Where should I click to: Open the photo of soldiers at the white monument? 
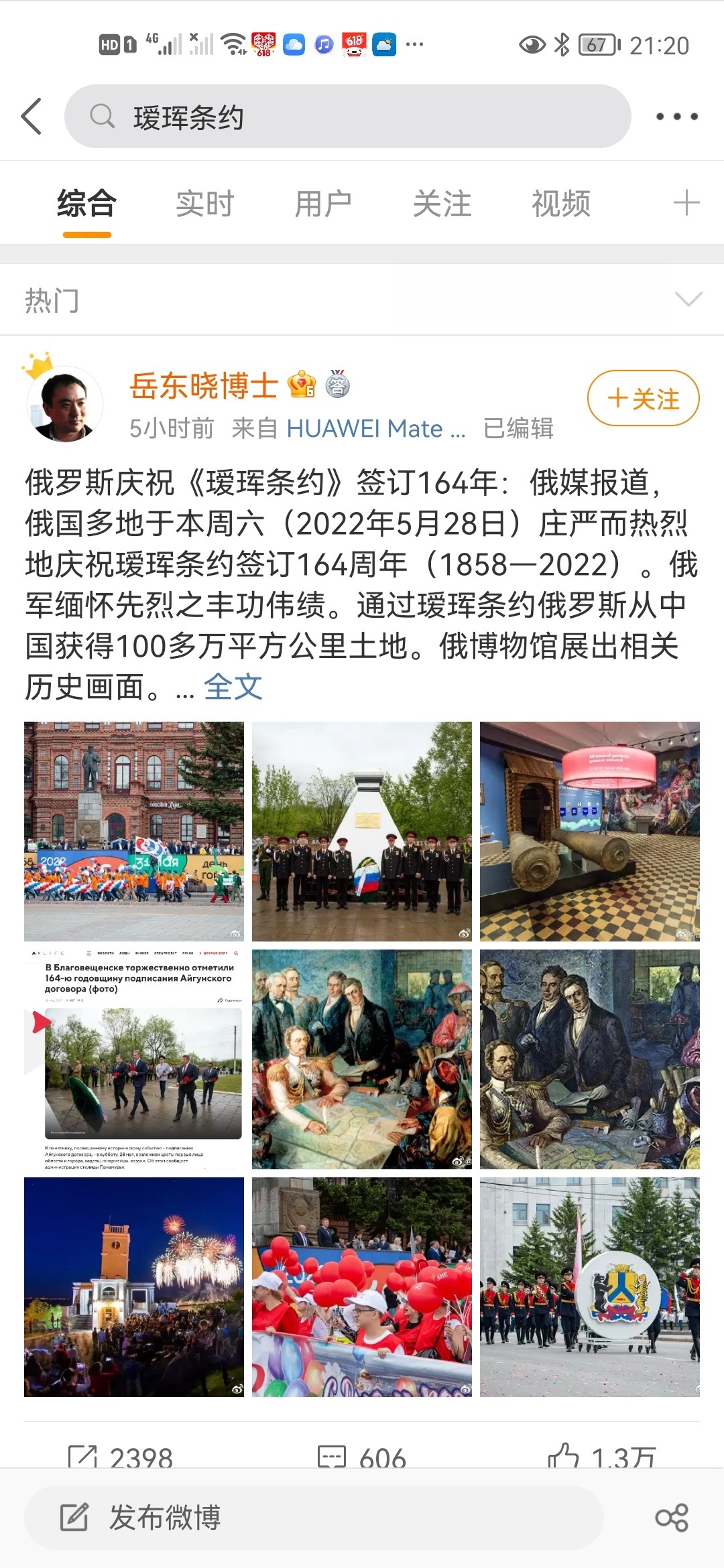[x=362, y=832]
